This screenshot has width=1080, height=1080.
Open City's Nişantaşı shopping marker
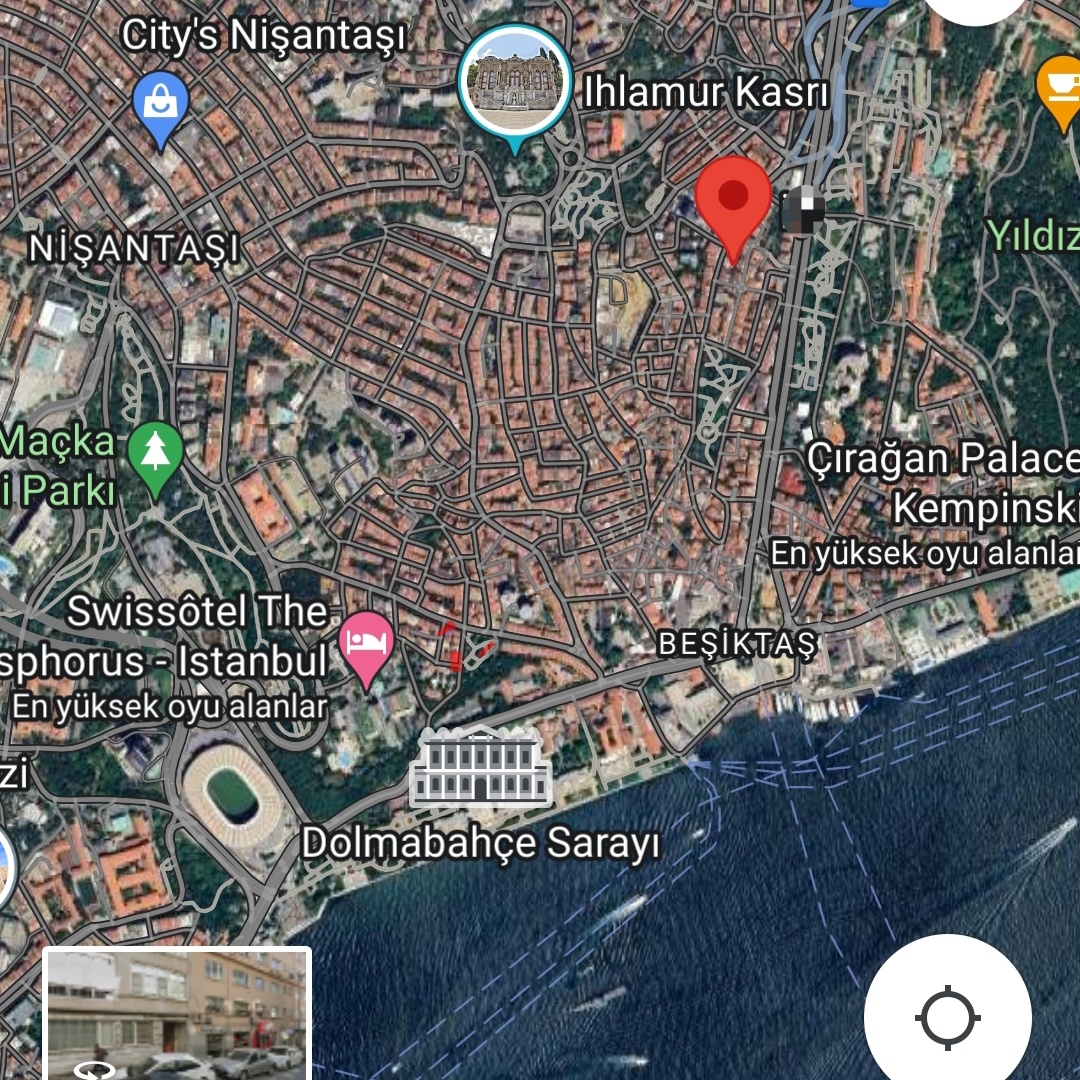160,104
